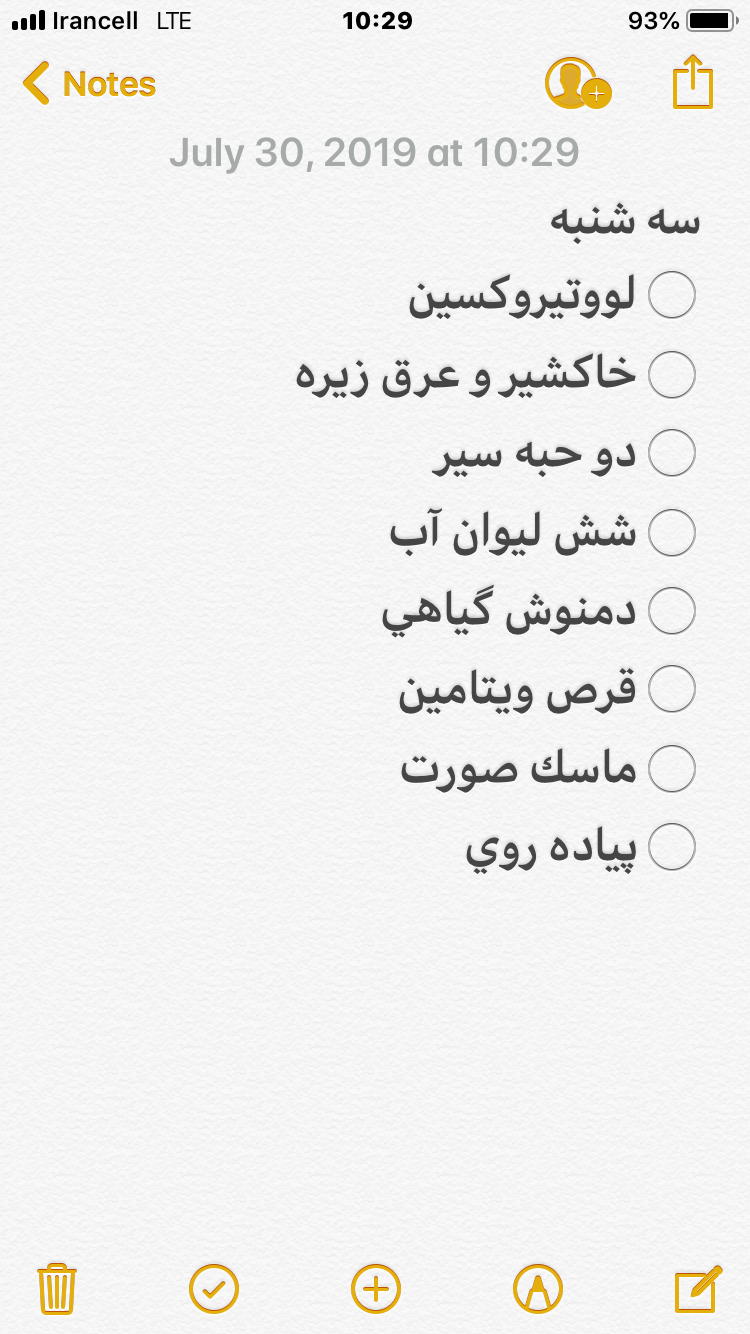Add people to this note

[577, 84]
